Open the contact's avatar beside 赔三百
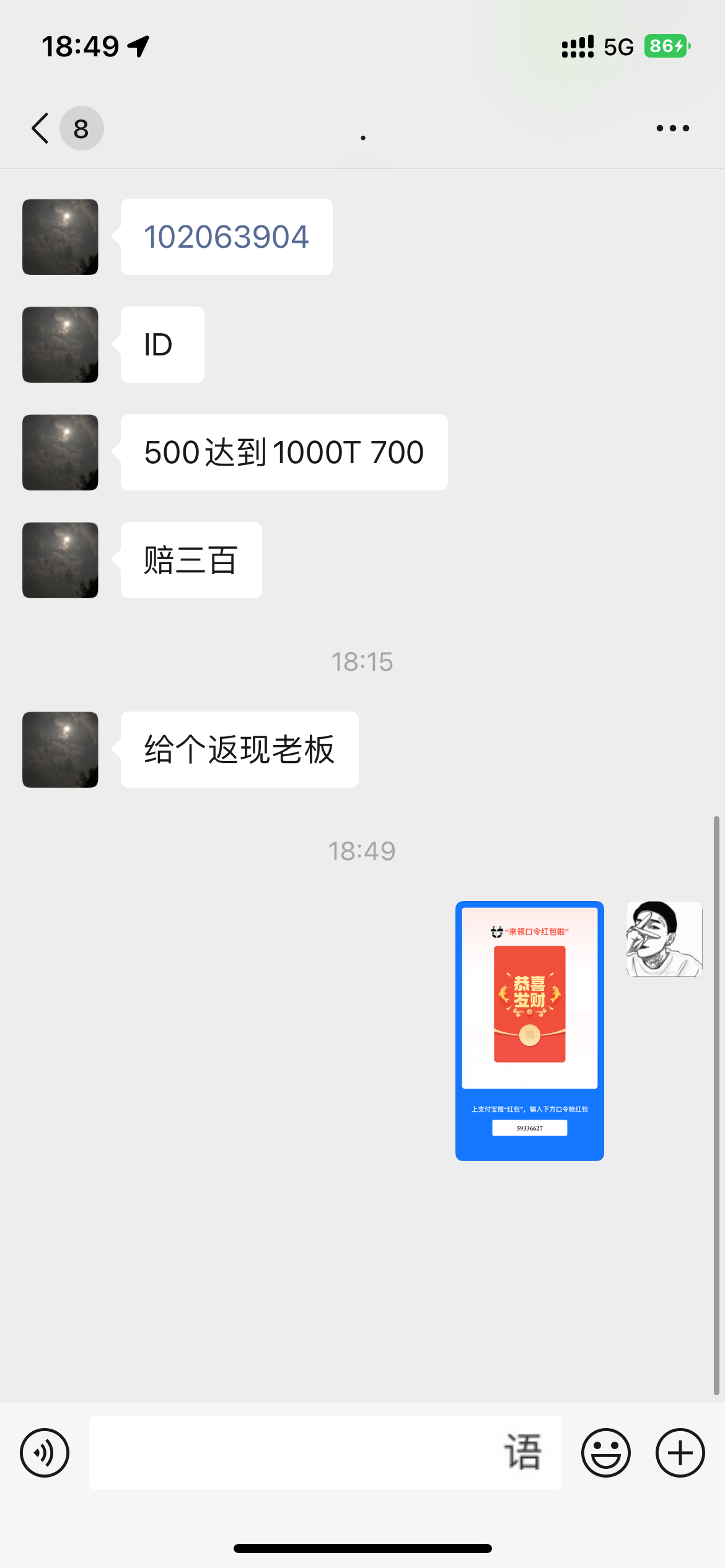The width and height of the screenshot is (725, 1568). tap(60, 560)
